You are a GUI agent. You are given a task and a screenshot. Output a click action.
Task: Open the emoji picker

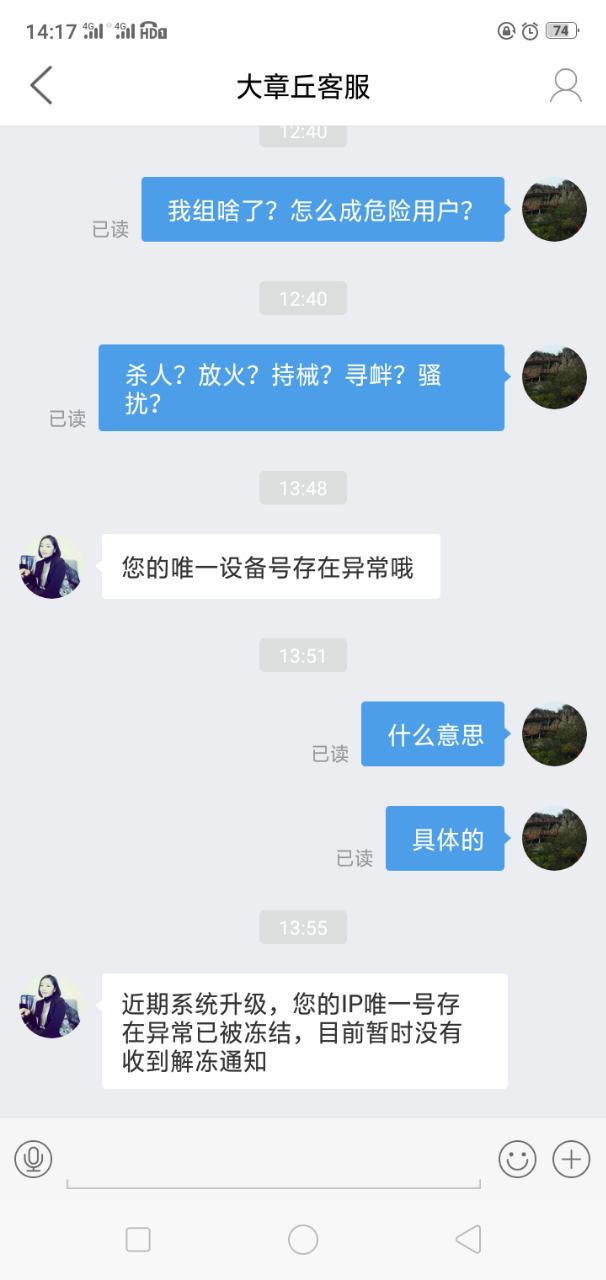(517, 1159)
